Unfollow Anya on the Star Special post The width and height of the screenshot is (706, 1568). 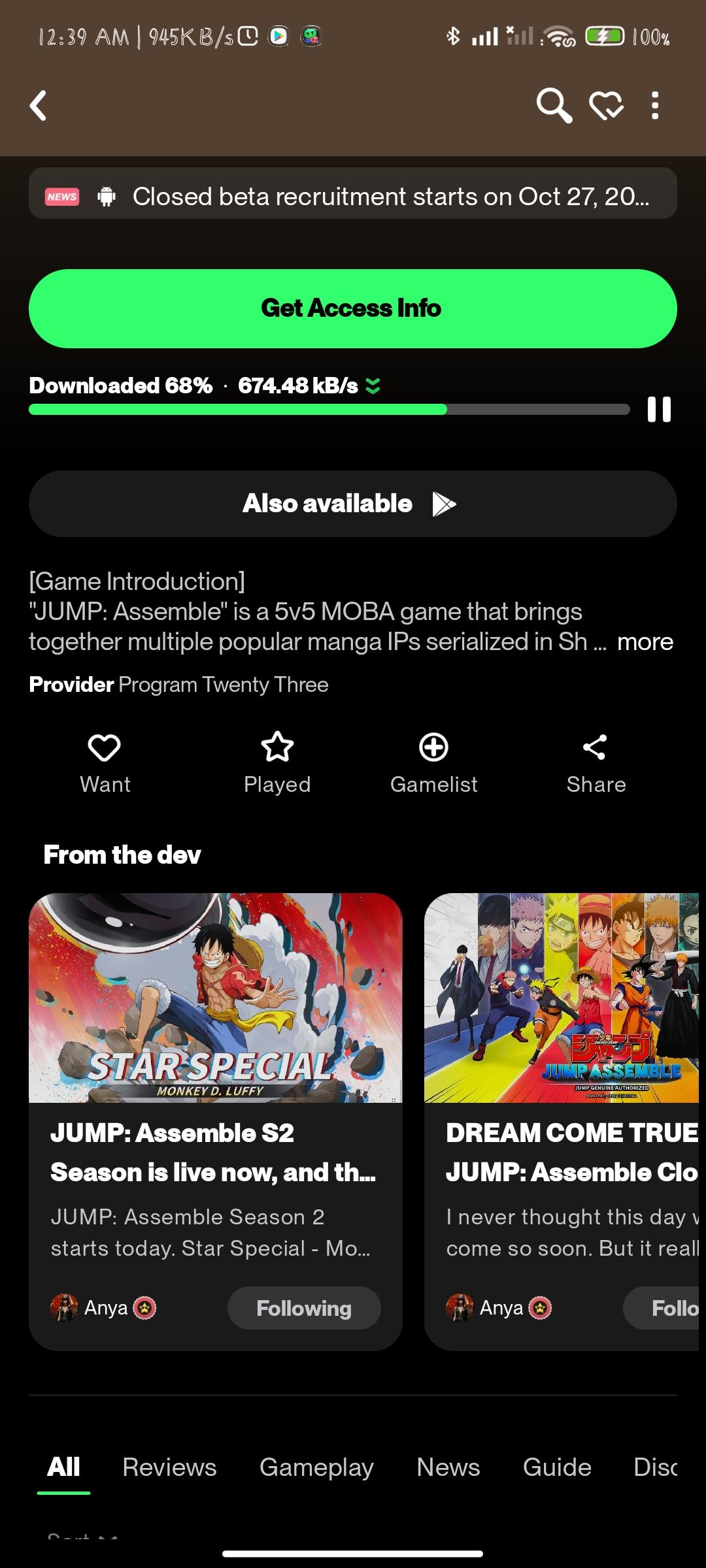[x=303, y=1308]
